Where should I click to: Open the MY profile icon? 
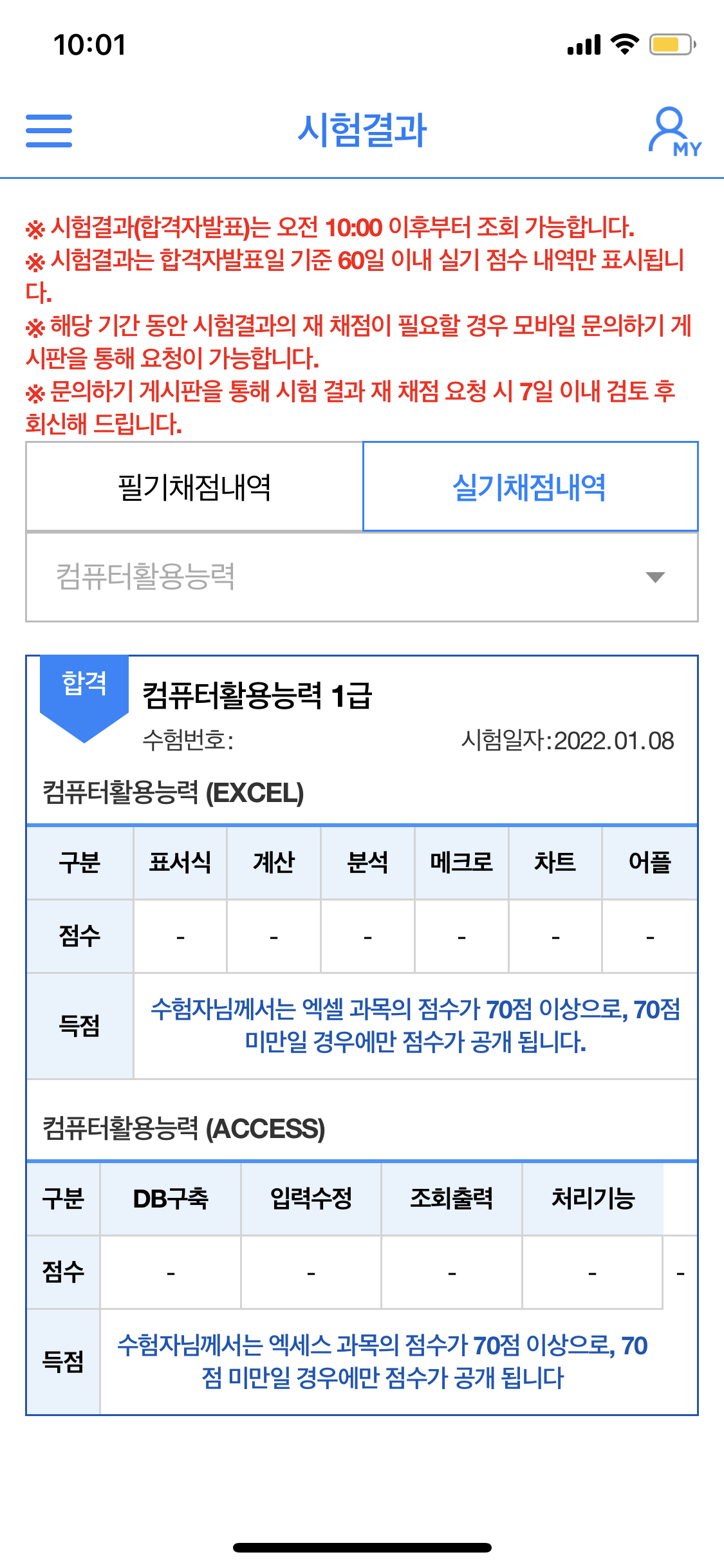[x=673, y=132]
